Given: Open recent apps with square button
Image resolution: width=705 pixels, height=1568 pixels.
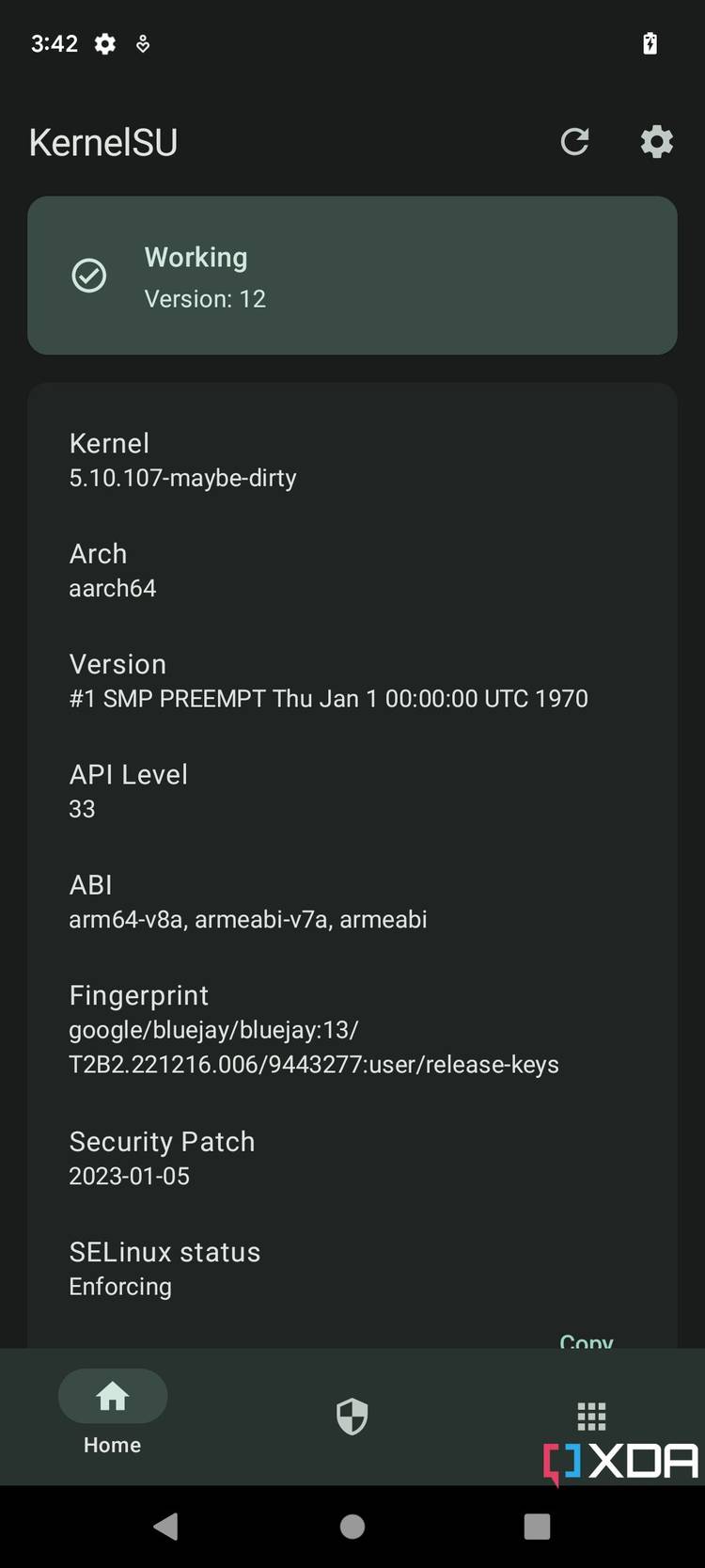Looking at the screenshot, I should click(x=536, y=1527).
